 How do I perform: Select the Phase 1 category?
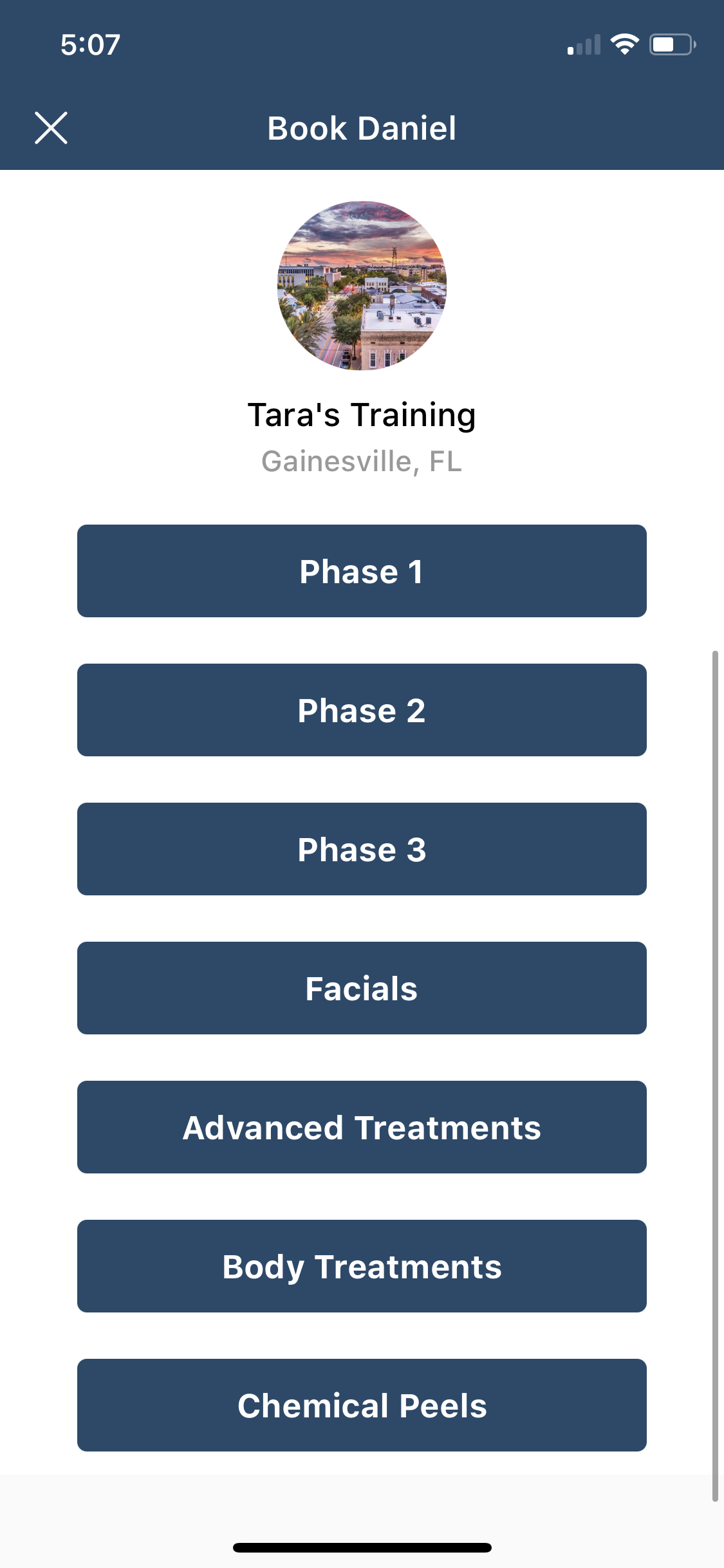pos(362,571)
